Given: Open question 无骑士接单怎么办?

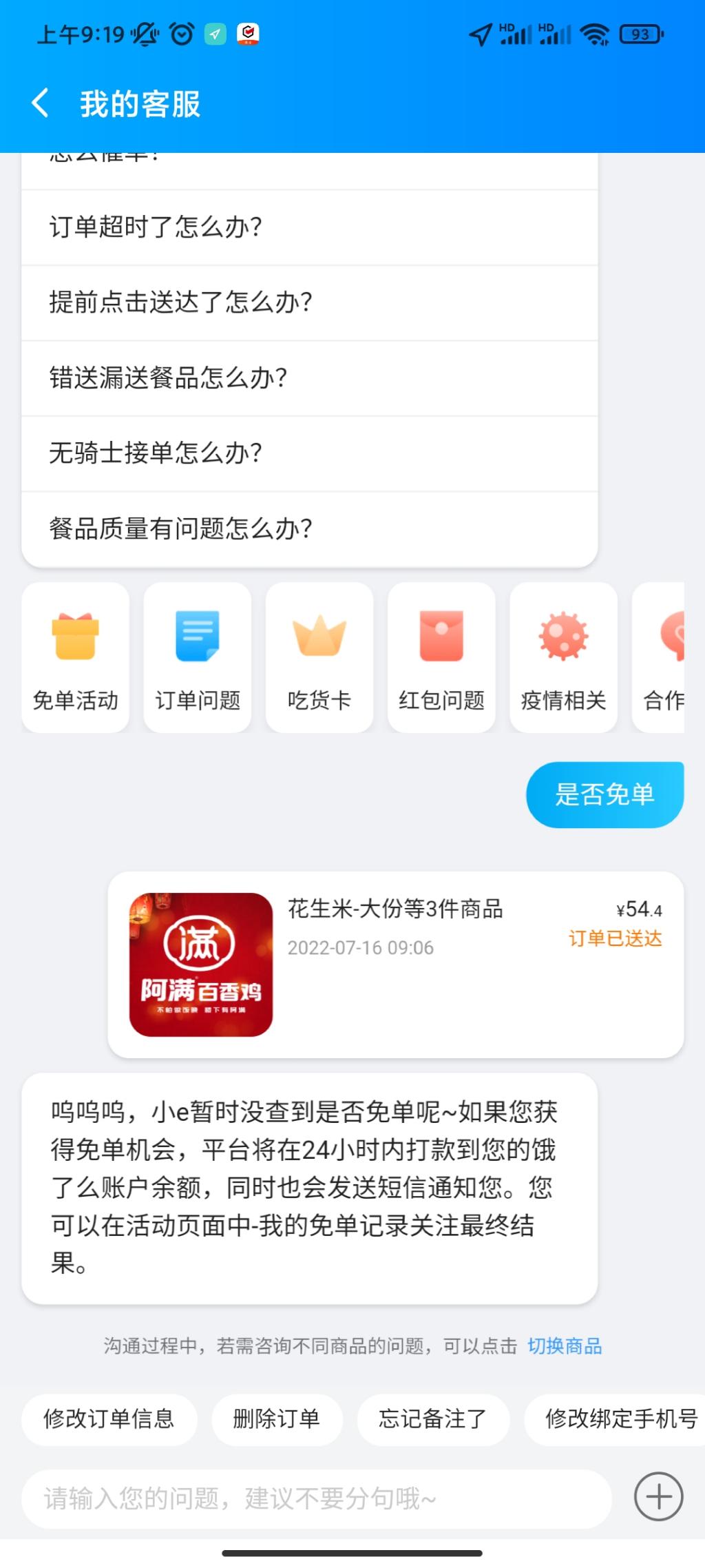Looking at the screenshot, I should point(309,453).
